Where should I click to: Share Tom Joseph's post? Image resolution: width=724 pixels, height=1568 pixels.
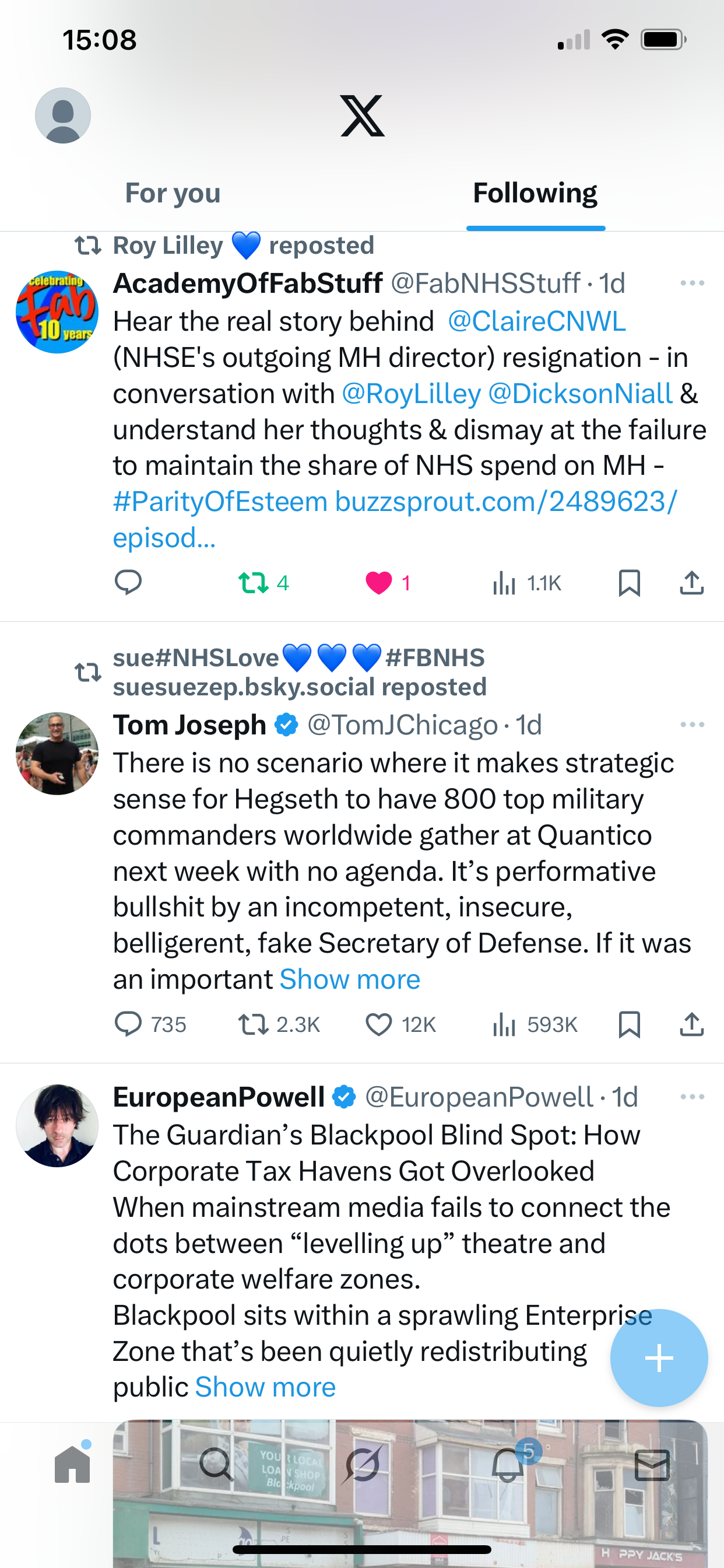(692, 1025)
